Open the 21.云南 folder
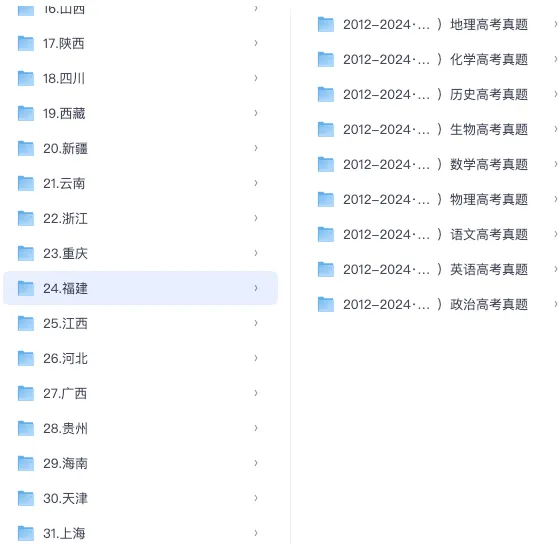Image resolution: width=559 pixels, height=544 pixels. [140, 183]
